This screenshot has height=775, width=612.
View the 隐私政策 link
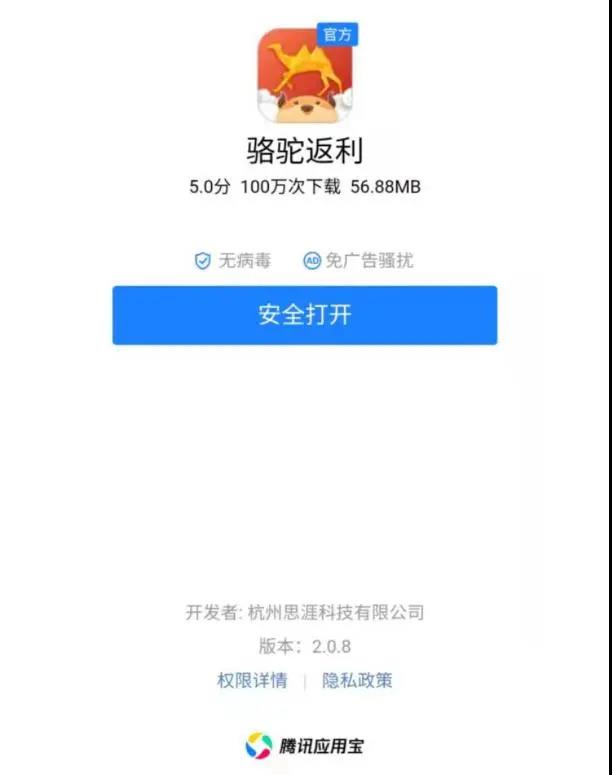click(x=357, y=681)
